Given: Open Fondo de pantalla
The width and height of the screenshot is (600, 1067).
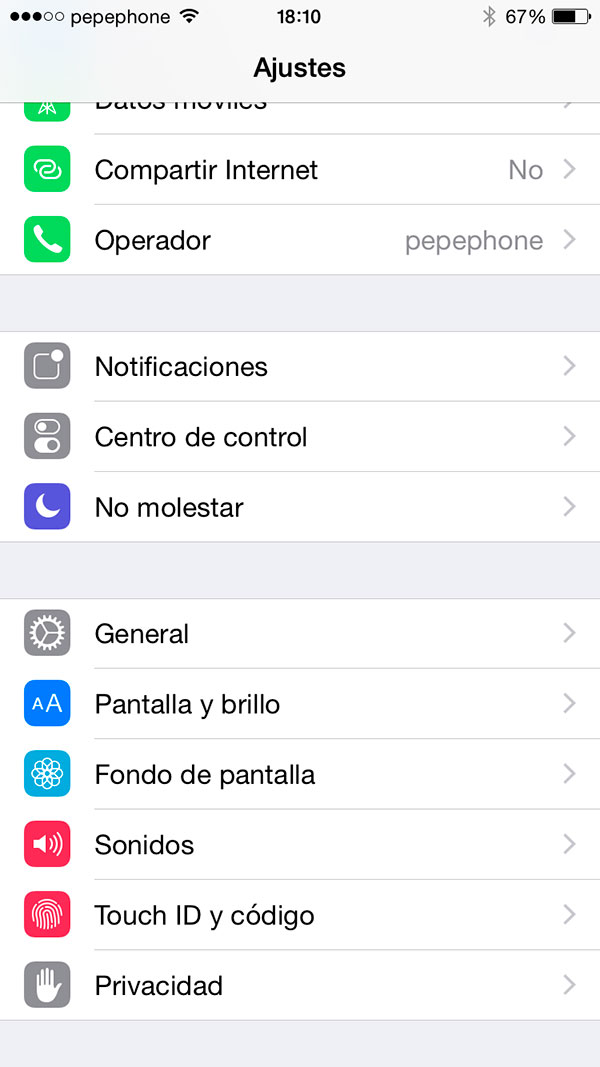Looking at the screenshot, I should [x=300, y=774].
